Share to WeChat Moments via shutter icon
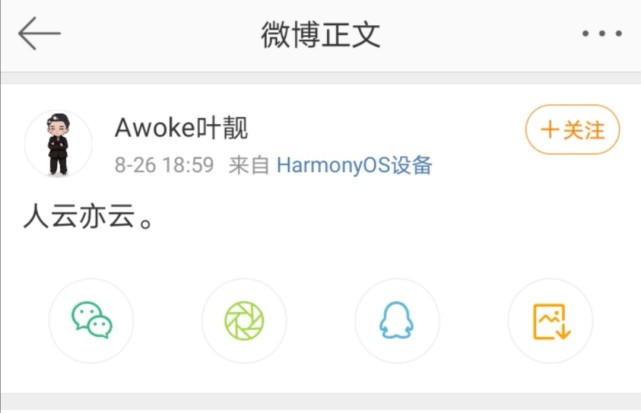The height and width of the screenshot is (413, 641). (244, 321)
